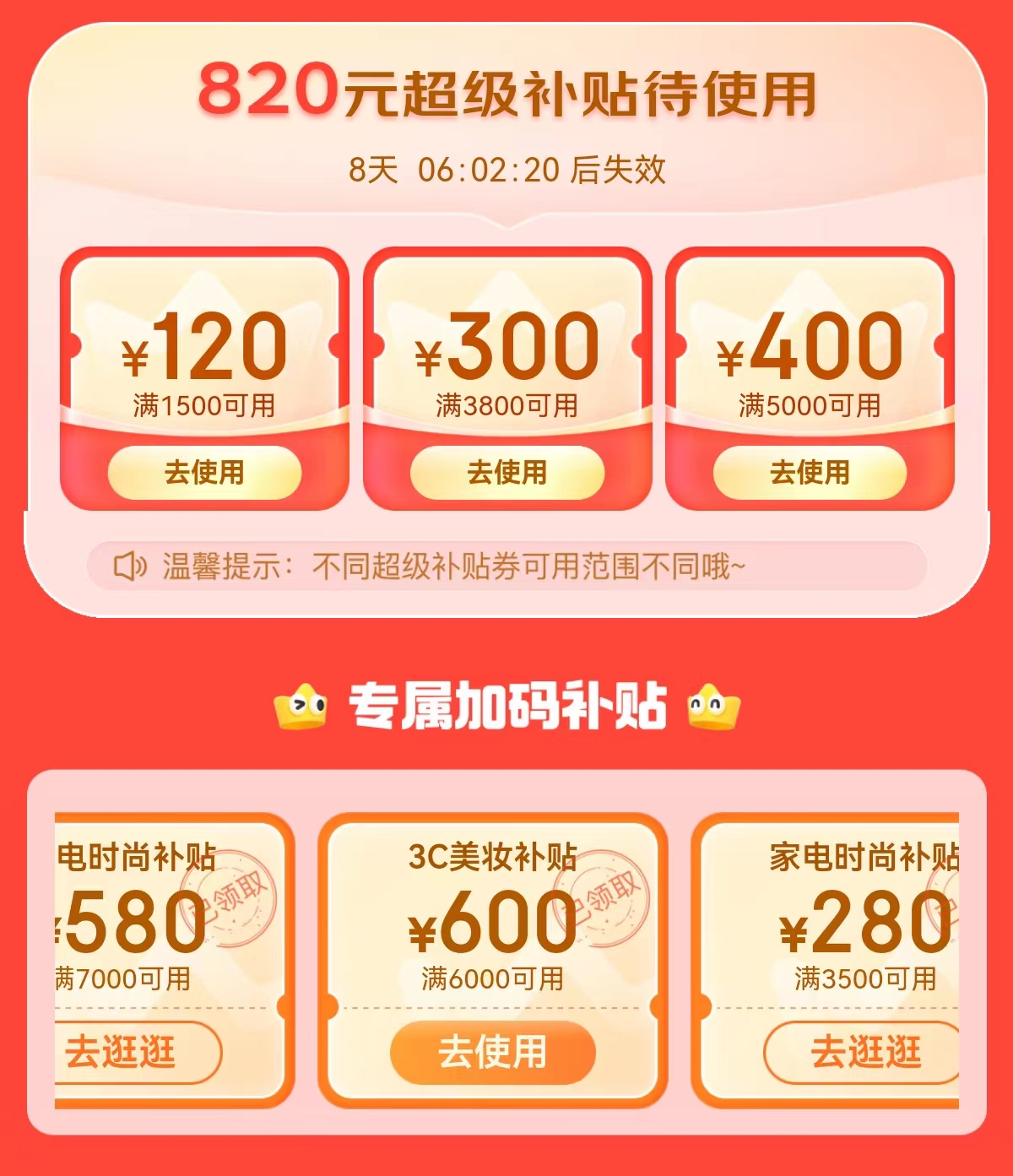Screen dimensions: 1013x1176
Task: Use the ¥300 coupon via 去使用
Action: [506, 472]
